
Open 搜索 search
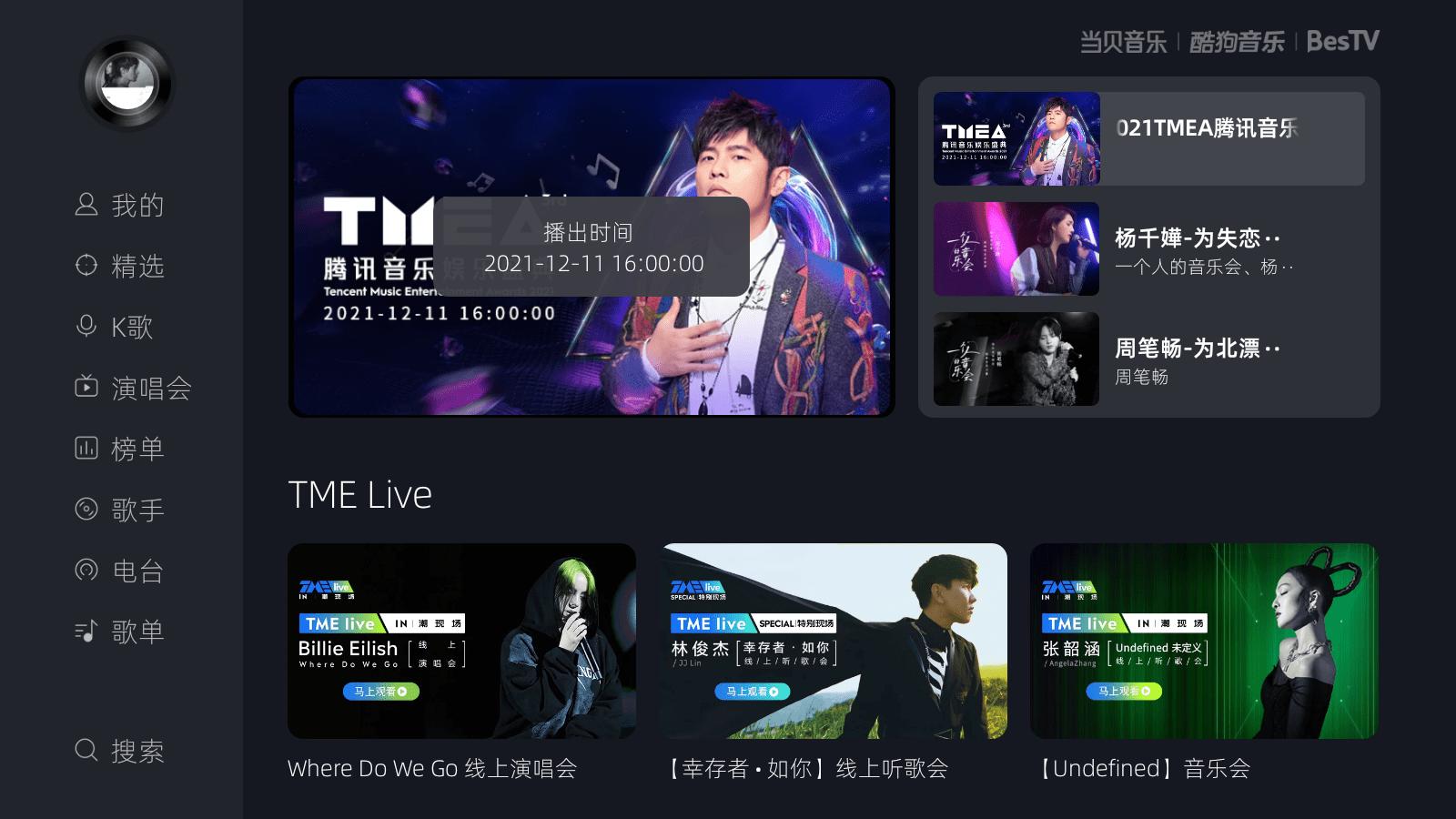tap(119, 751)
